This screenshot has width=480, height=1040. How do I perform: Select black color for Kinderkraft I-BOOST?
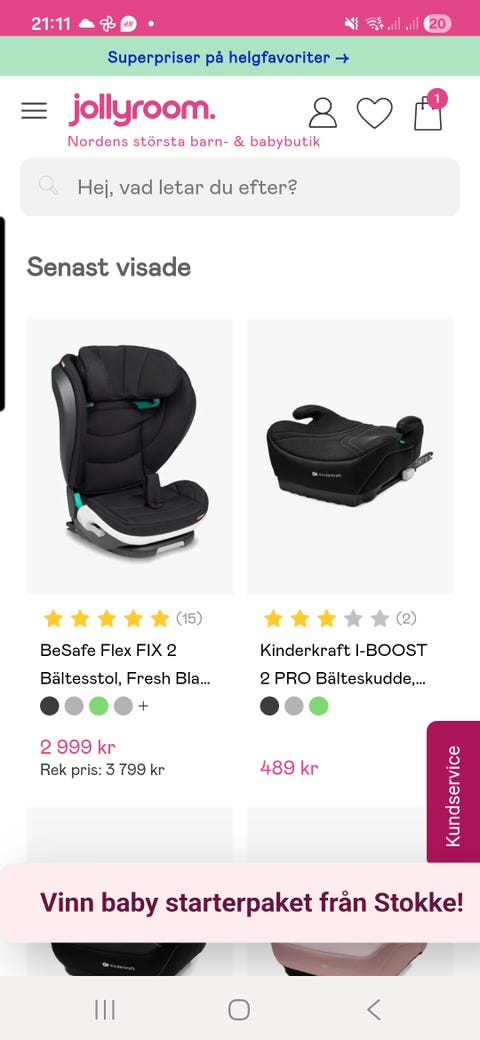tap(270, 706)
